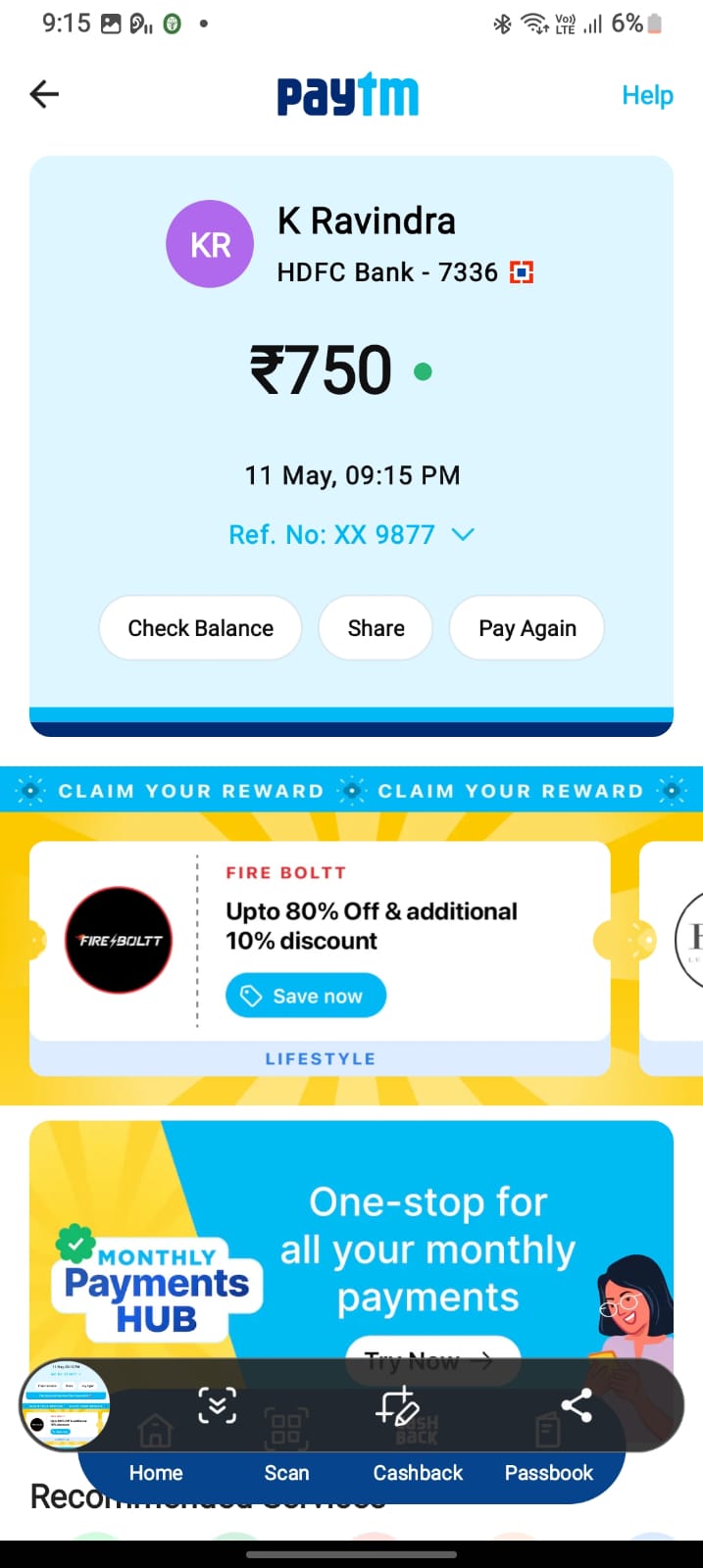The height and width of the screenshot is (1568, 703).
Task: Open the Passbook tab
Action: tap(548, 1472)
